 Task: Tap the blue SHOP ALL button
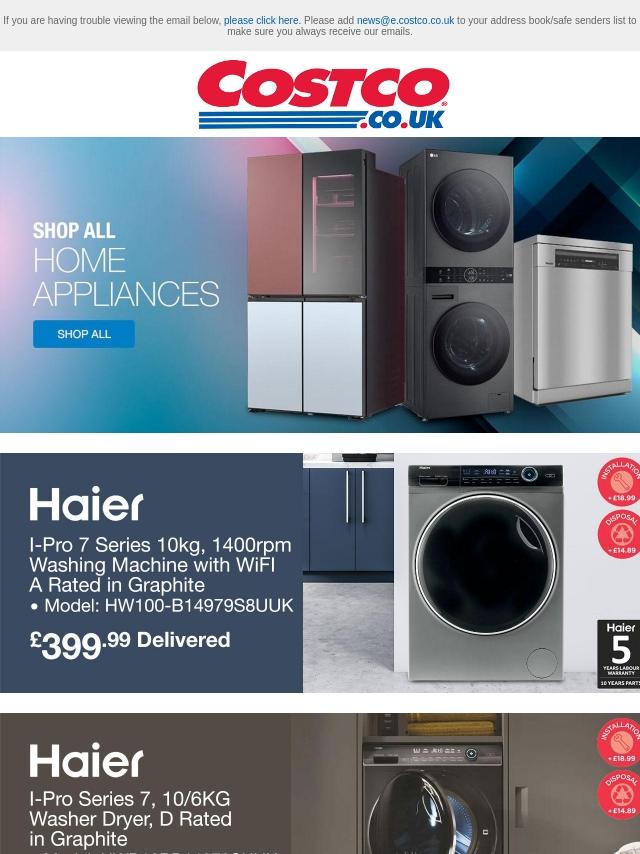pyautogui.click(x=84, y=334)
